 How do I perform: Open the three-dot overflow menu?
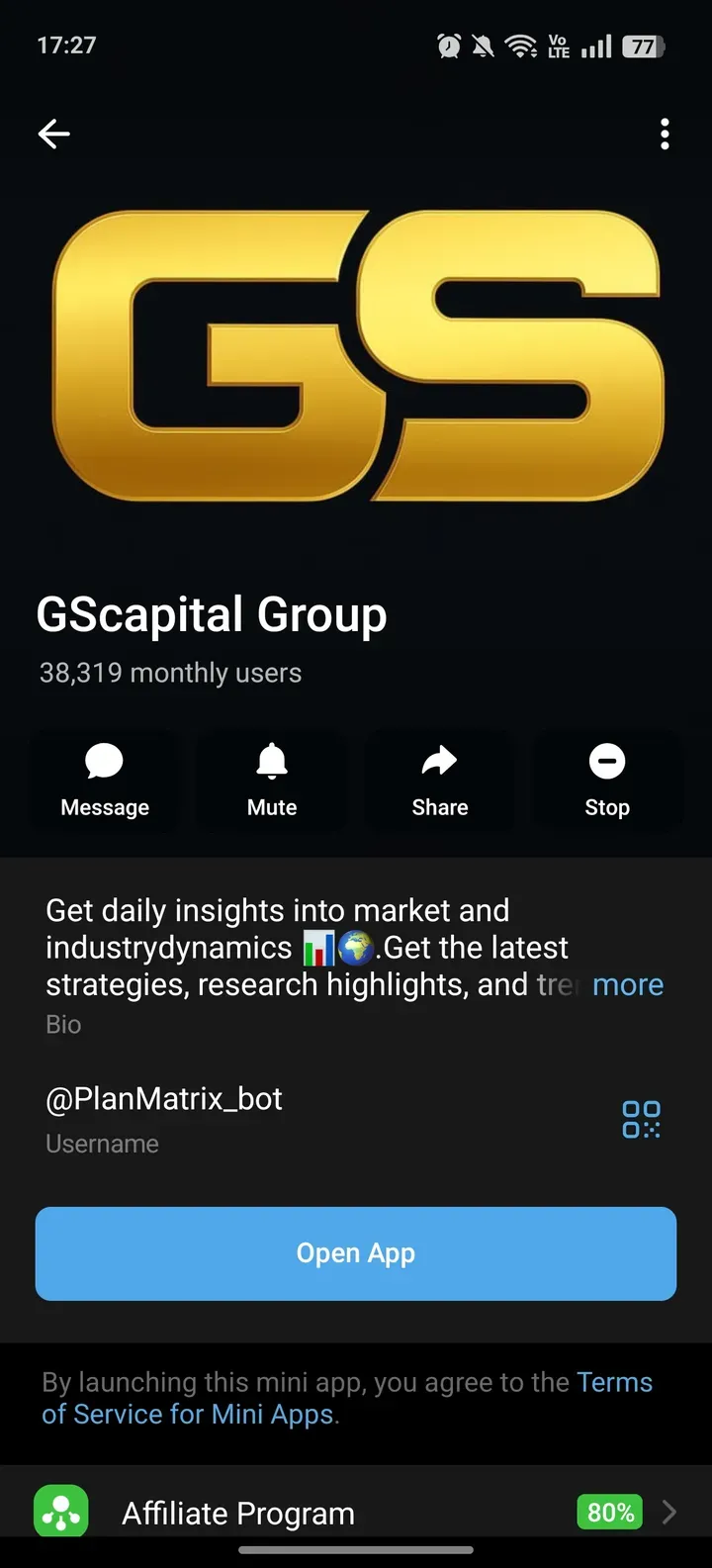[665, 134]
